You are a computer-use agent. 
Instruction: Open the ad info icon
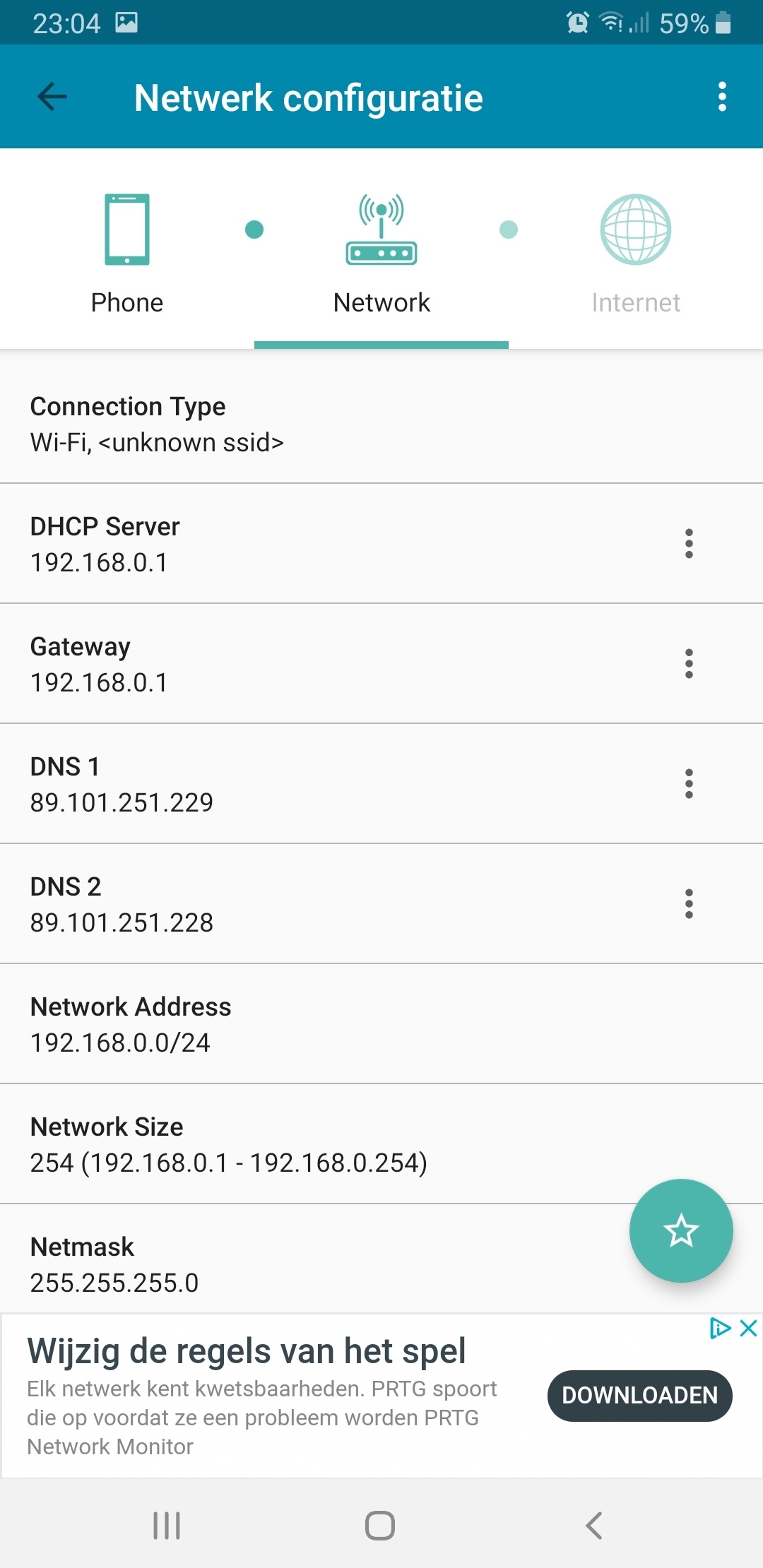click(719, 1329)
